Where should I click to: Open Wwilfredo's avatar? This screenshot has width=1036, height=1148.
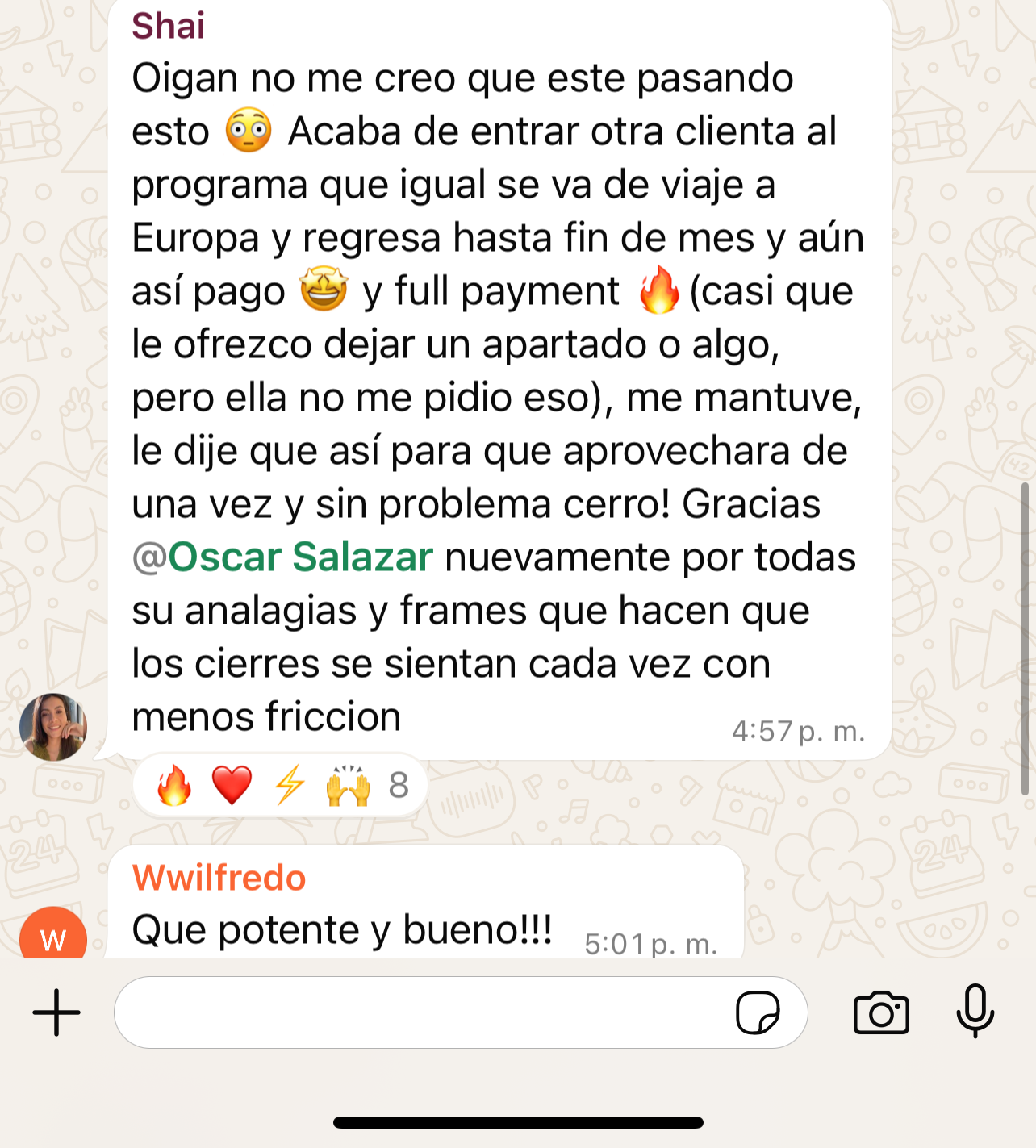coord(53,936)
